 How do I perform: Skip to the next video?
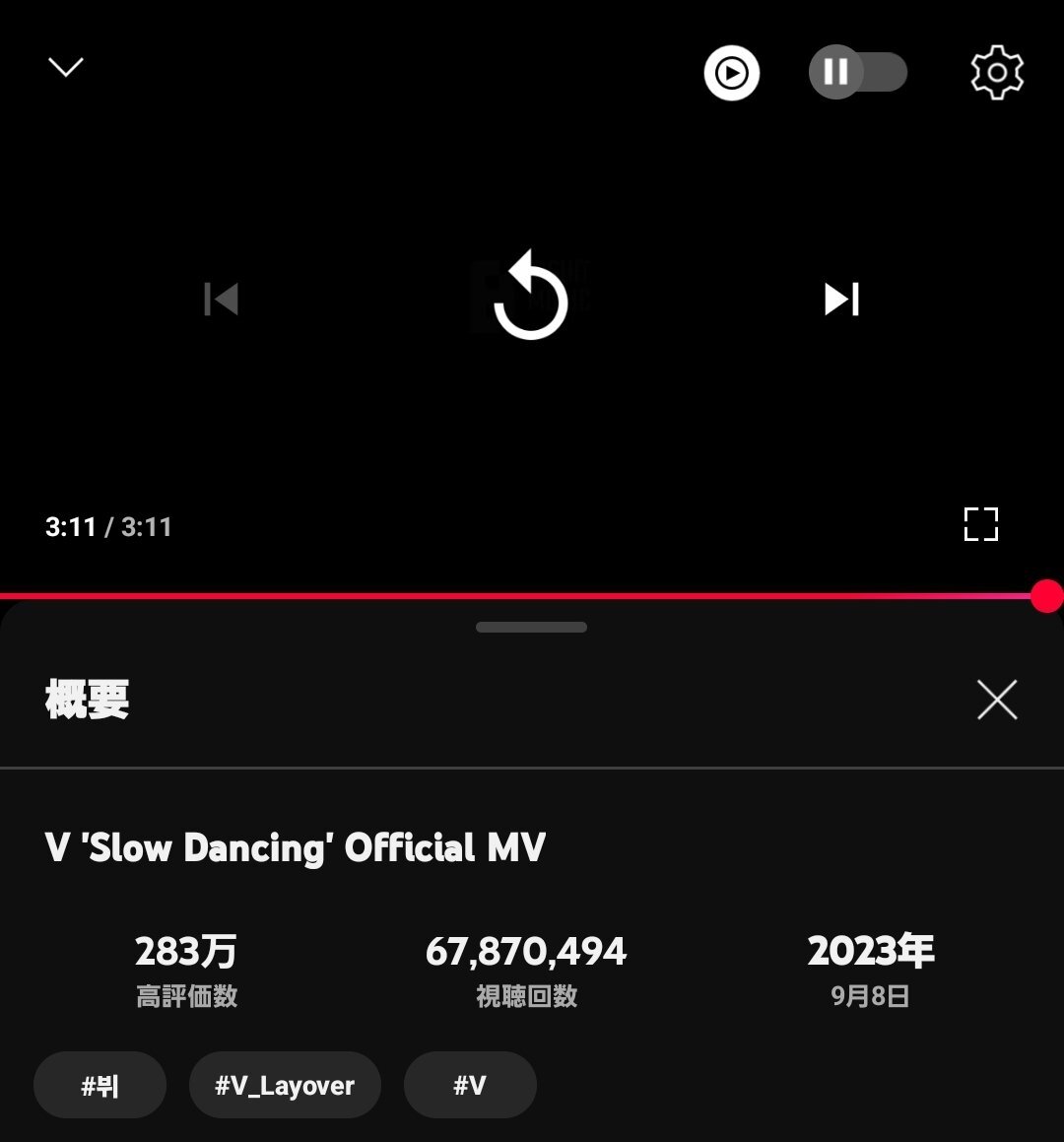click(841, 299)
